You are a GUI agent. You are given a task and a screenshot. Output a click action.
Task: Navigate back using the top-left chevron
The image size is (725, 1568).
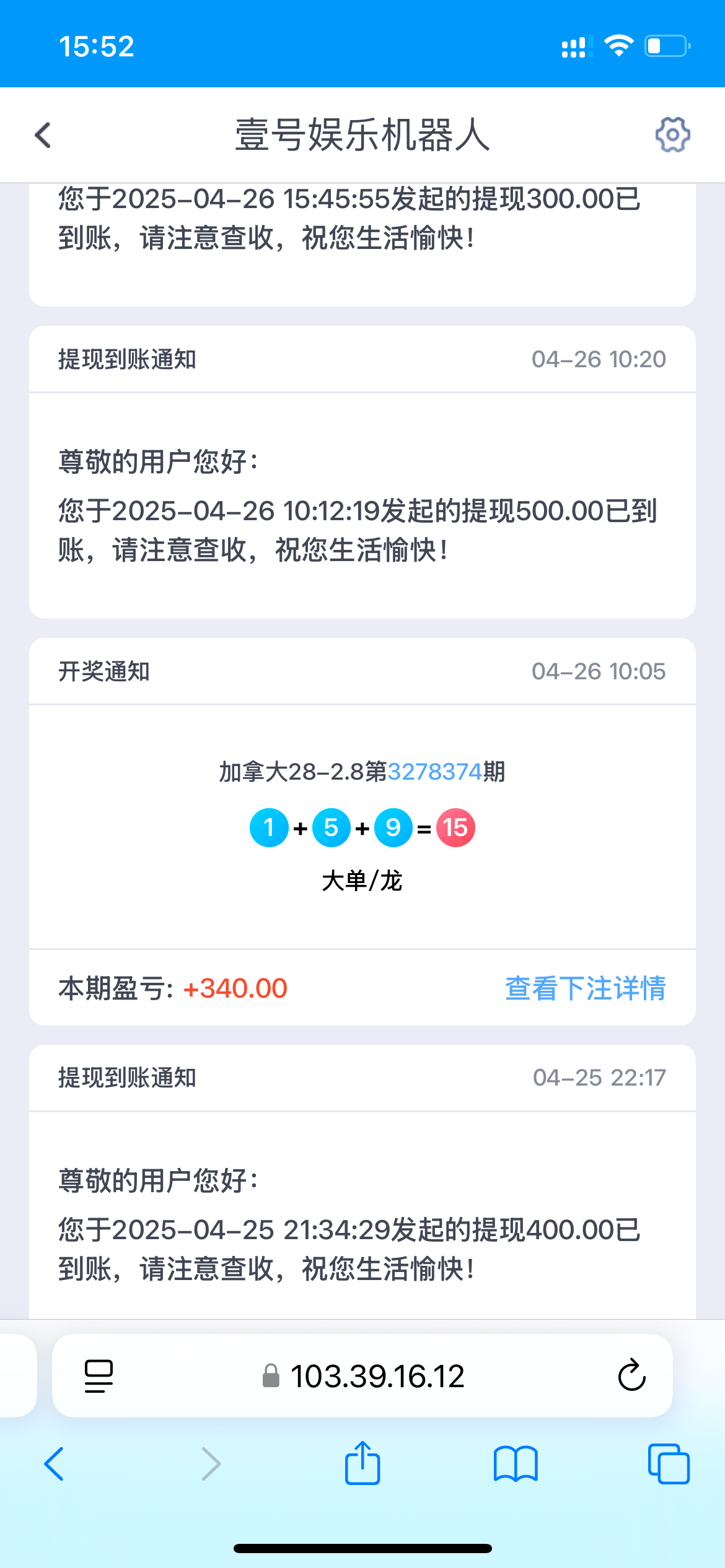coord(42,134)
